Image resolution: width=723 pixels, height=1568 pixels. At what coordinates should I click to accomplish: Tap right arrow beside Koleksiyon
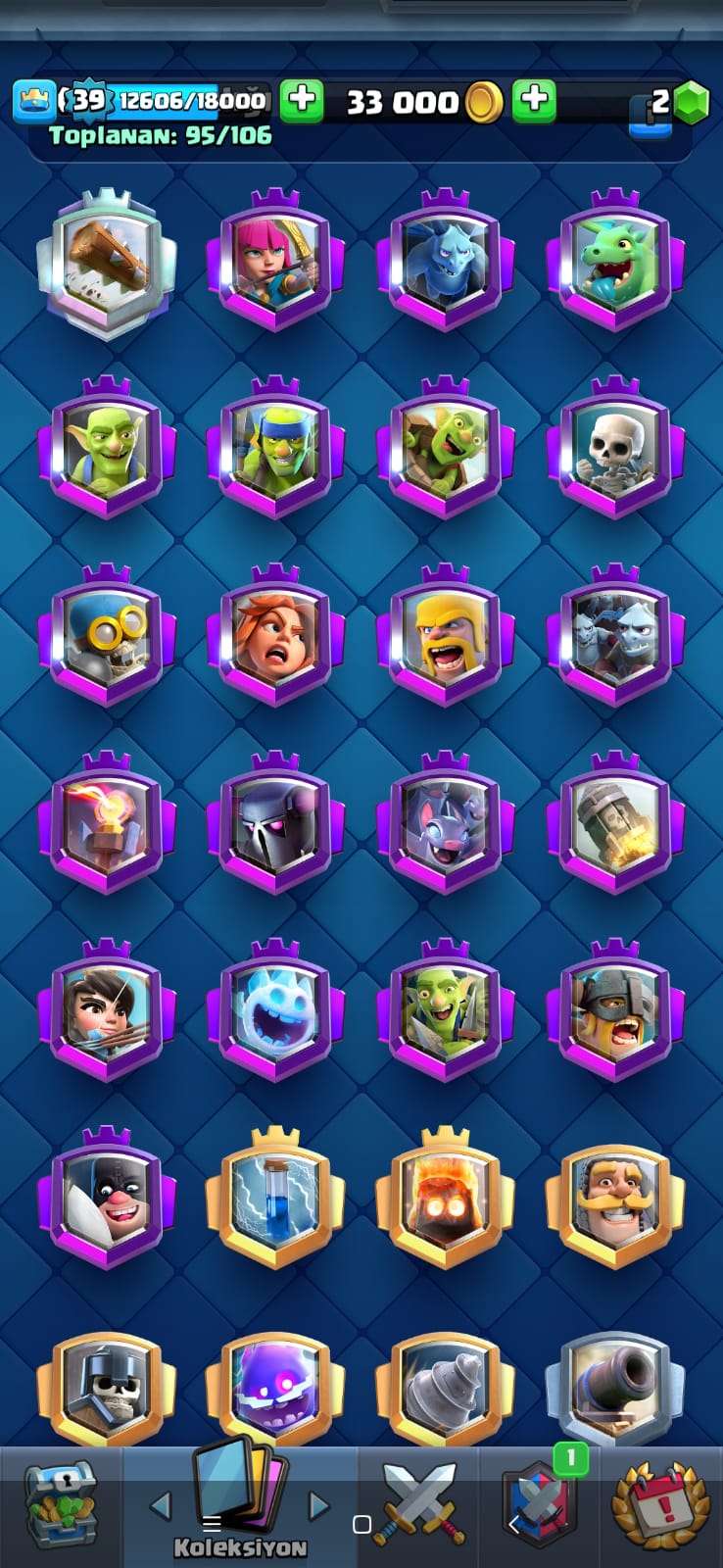(x=318, y=1505)
